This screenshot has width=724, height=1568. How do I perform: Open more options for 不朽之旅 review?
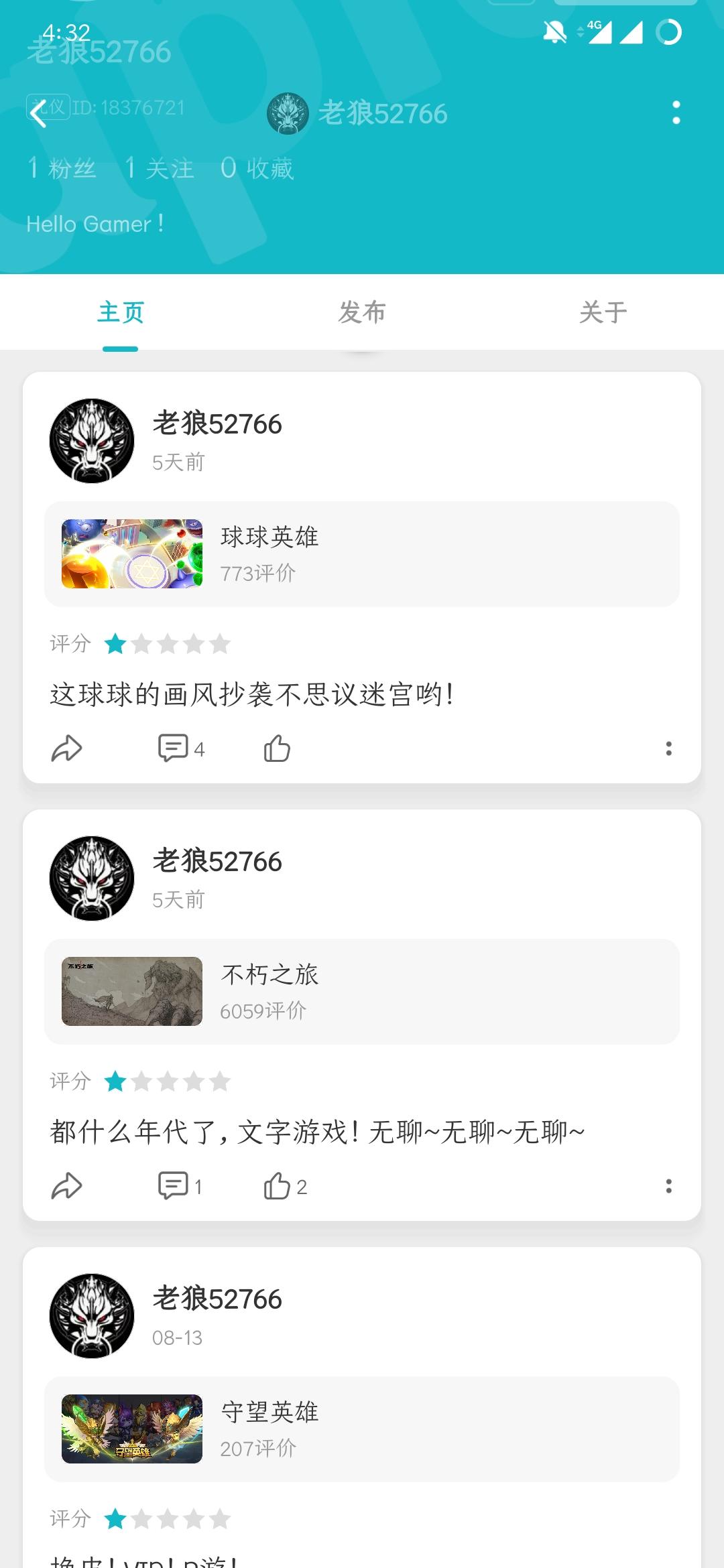tap(668, 1186)
